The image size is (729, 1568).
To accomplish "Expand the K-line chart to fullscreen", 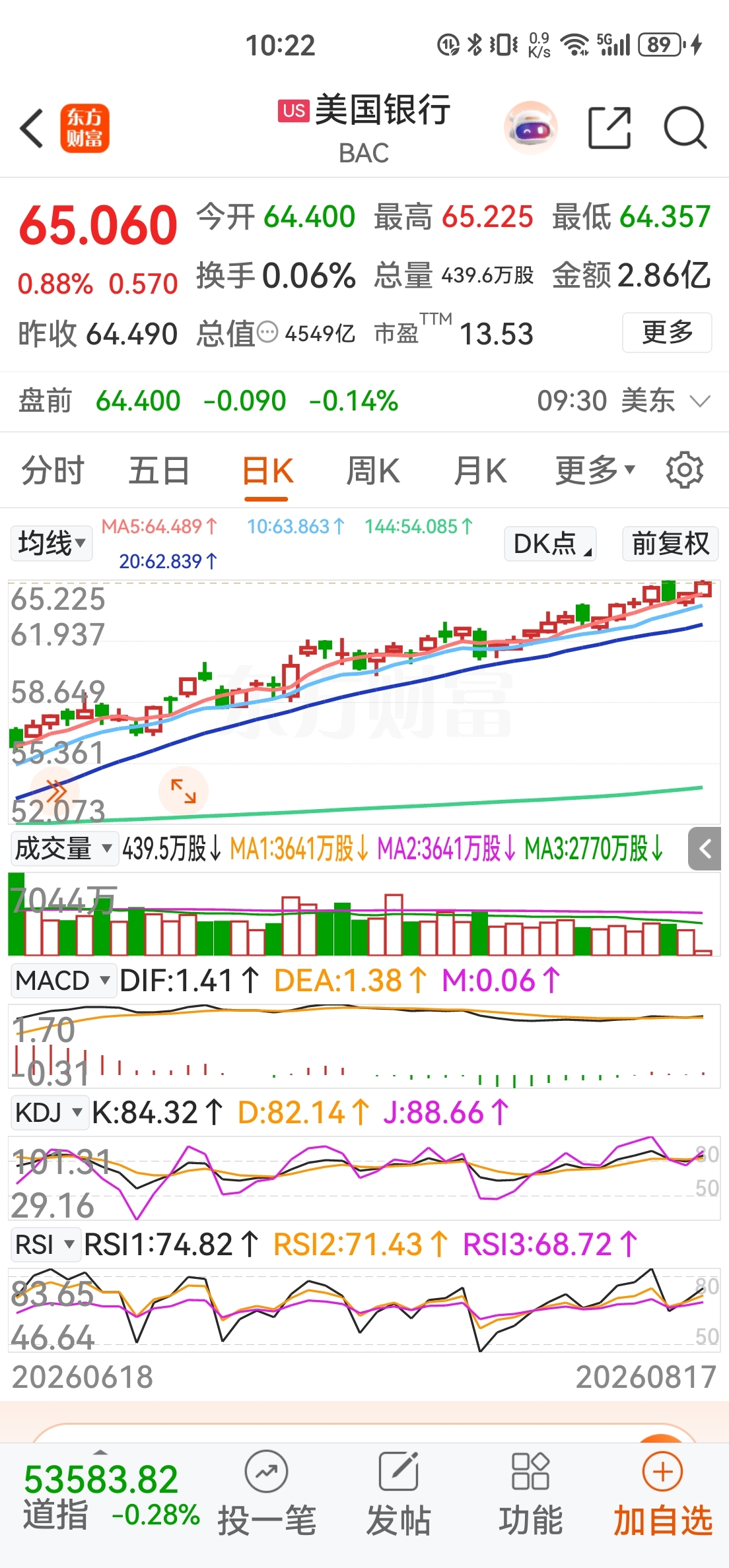I will 184,791.
